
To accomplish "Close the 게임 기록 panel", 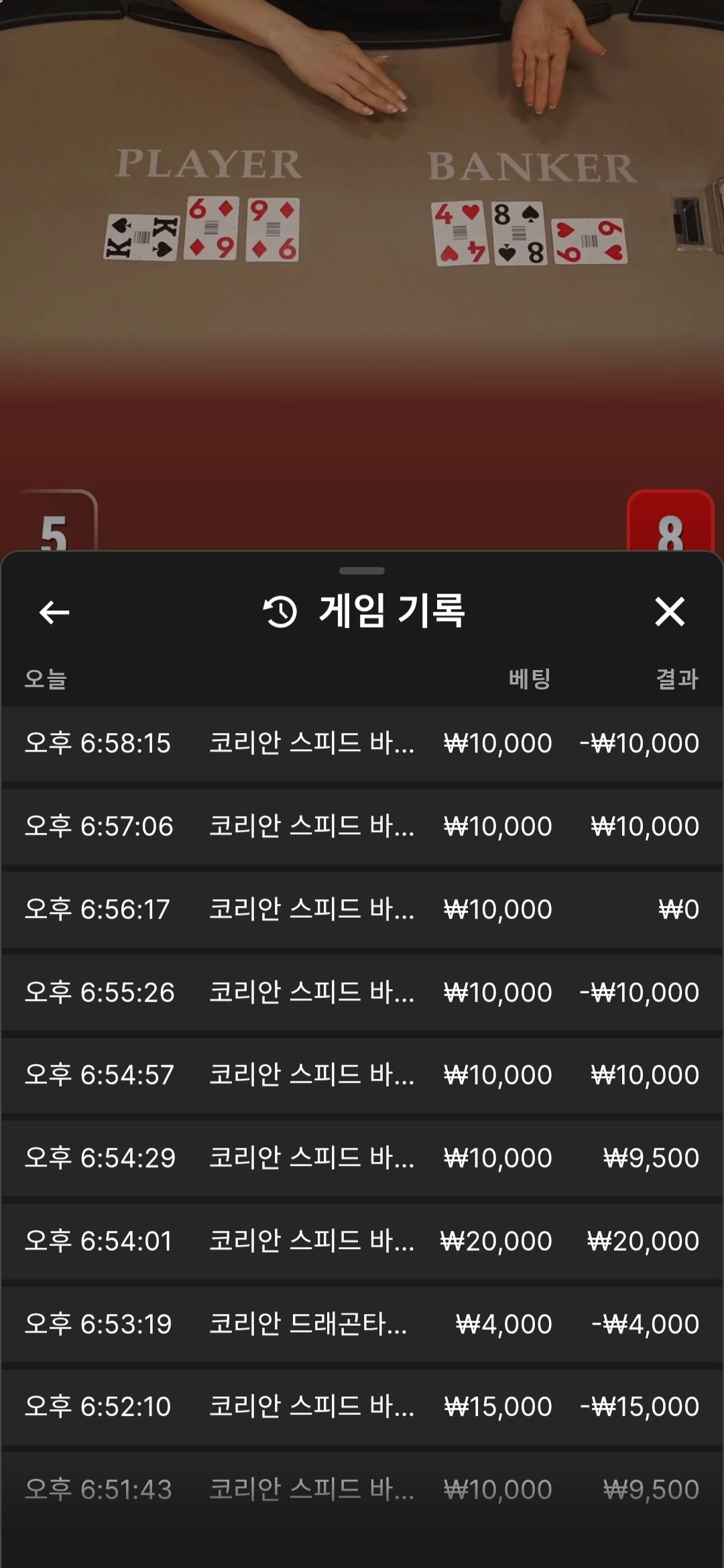I will click(669, 612).
